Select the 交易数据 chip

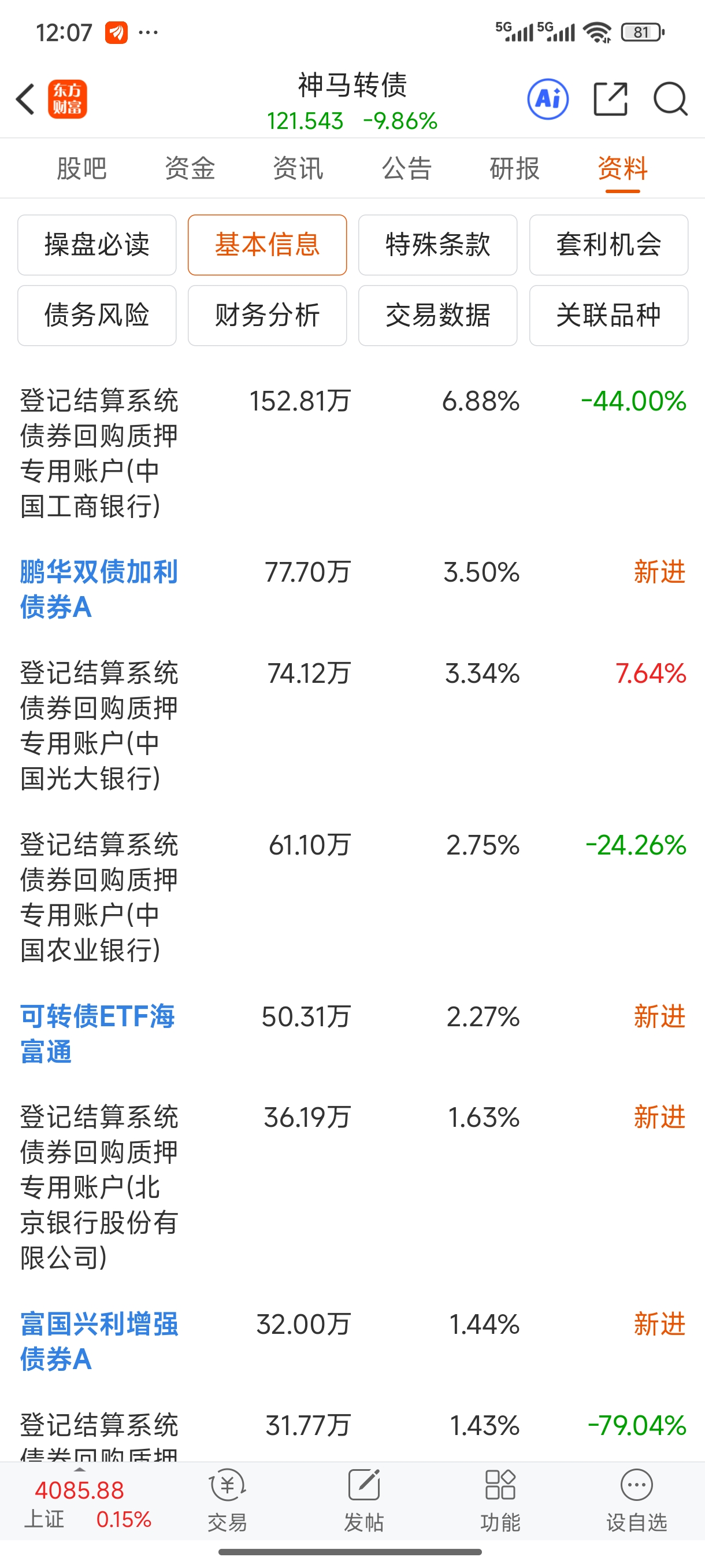pyautogui.click(x=438, y=315)
